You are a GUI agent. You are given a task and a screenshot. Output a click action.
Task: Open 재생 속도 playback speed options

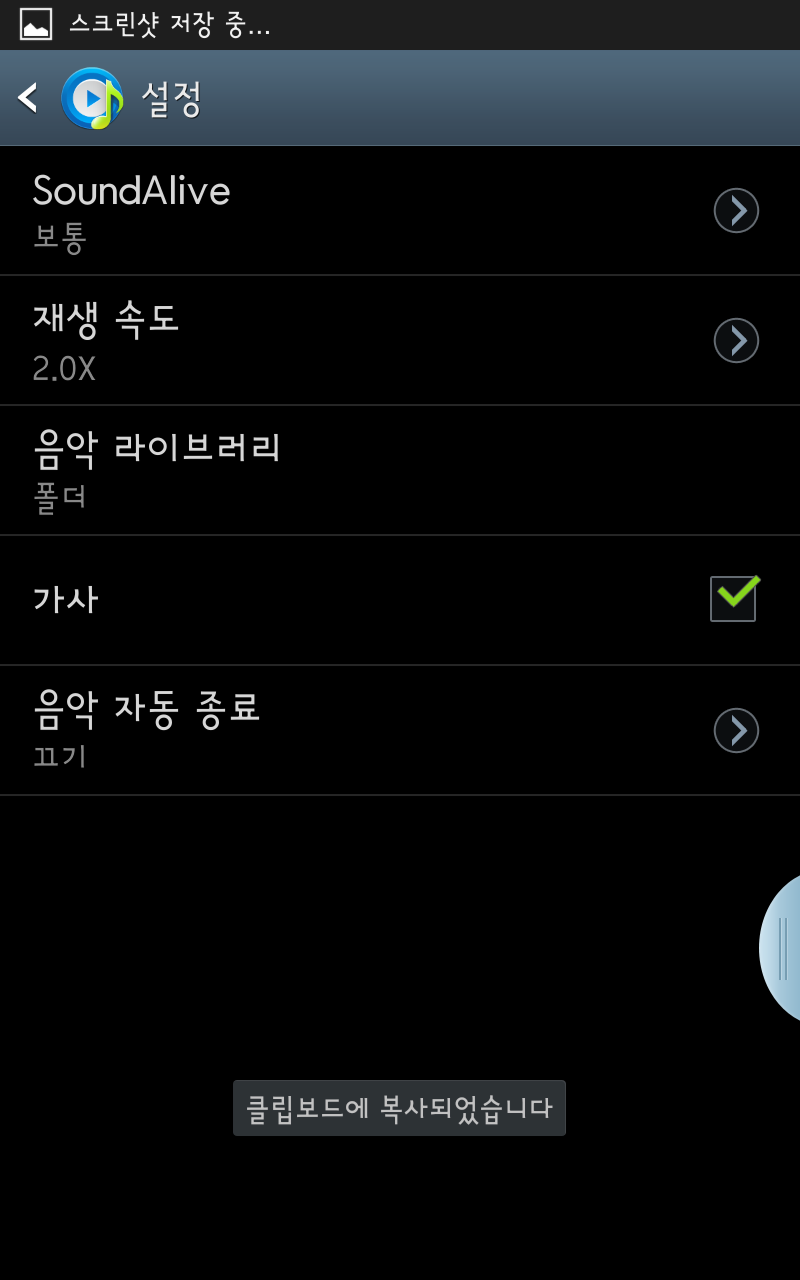click(400, 341)
